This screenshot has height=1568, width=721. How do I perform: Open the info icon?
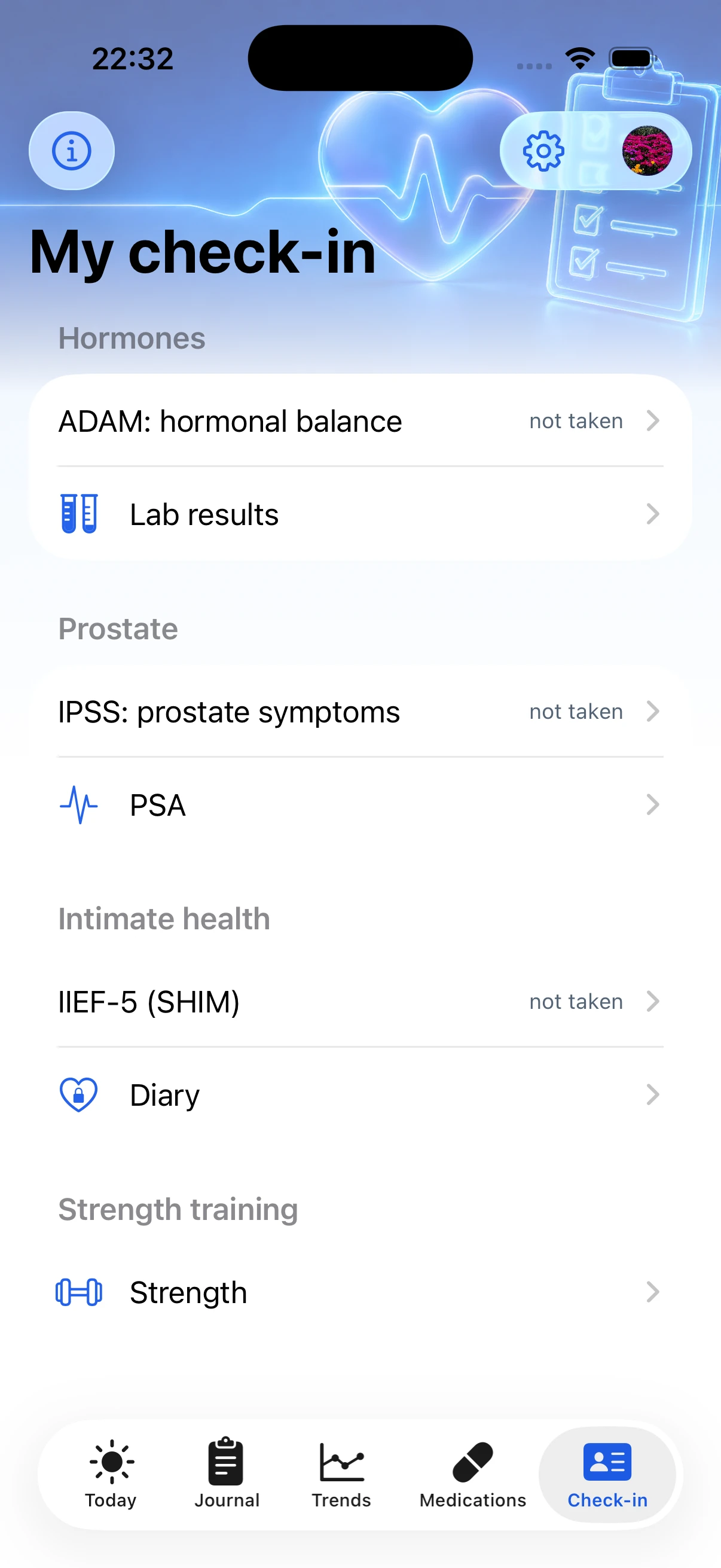(71, 151)
